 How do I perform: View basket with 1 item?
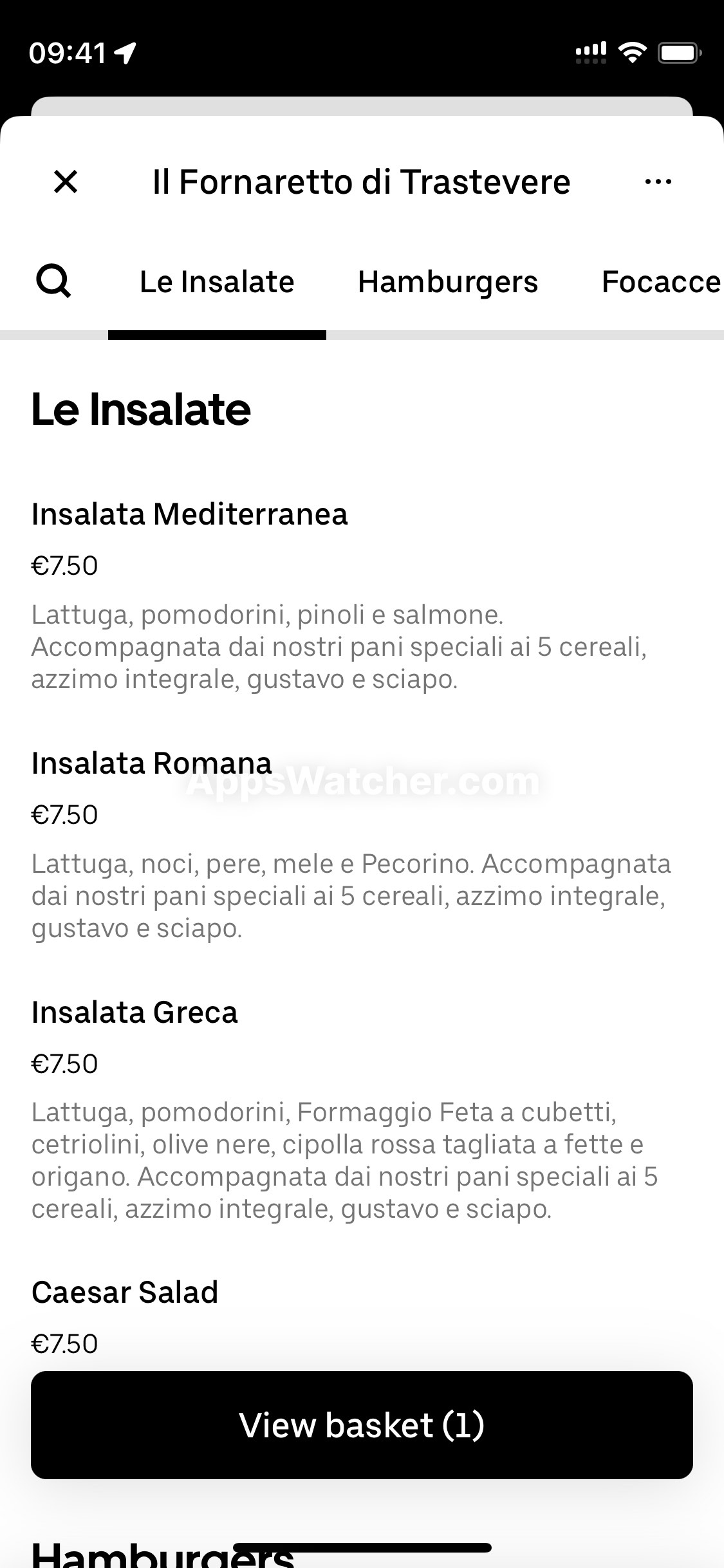click(x=362, y=1424)
